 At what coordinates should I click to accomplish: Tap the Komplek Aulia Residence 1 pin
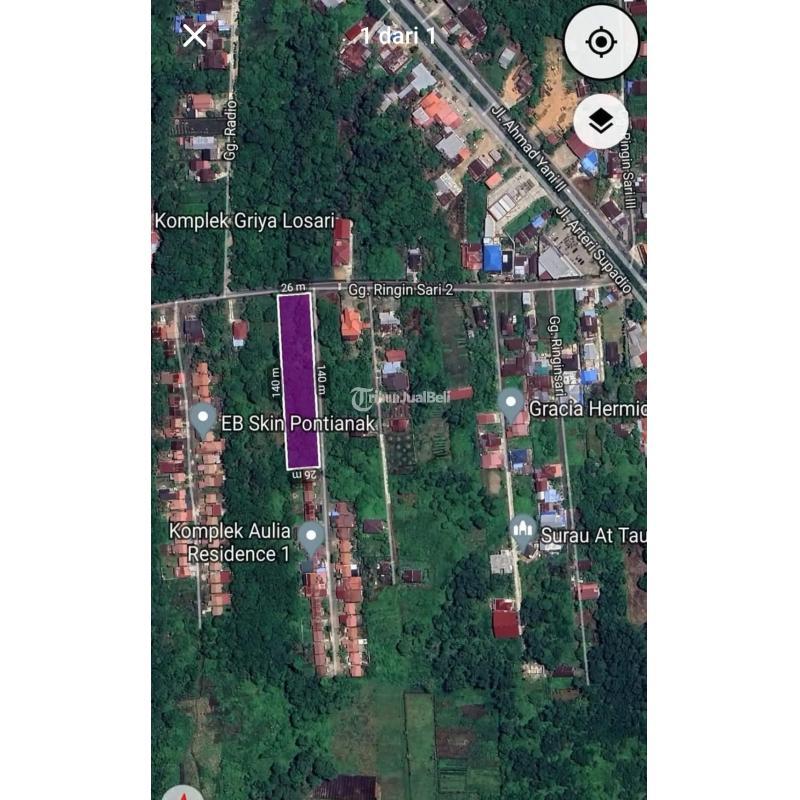tap(312, 537)
